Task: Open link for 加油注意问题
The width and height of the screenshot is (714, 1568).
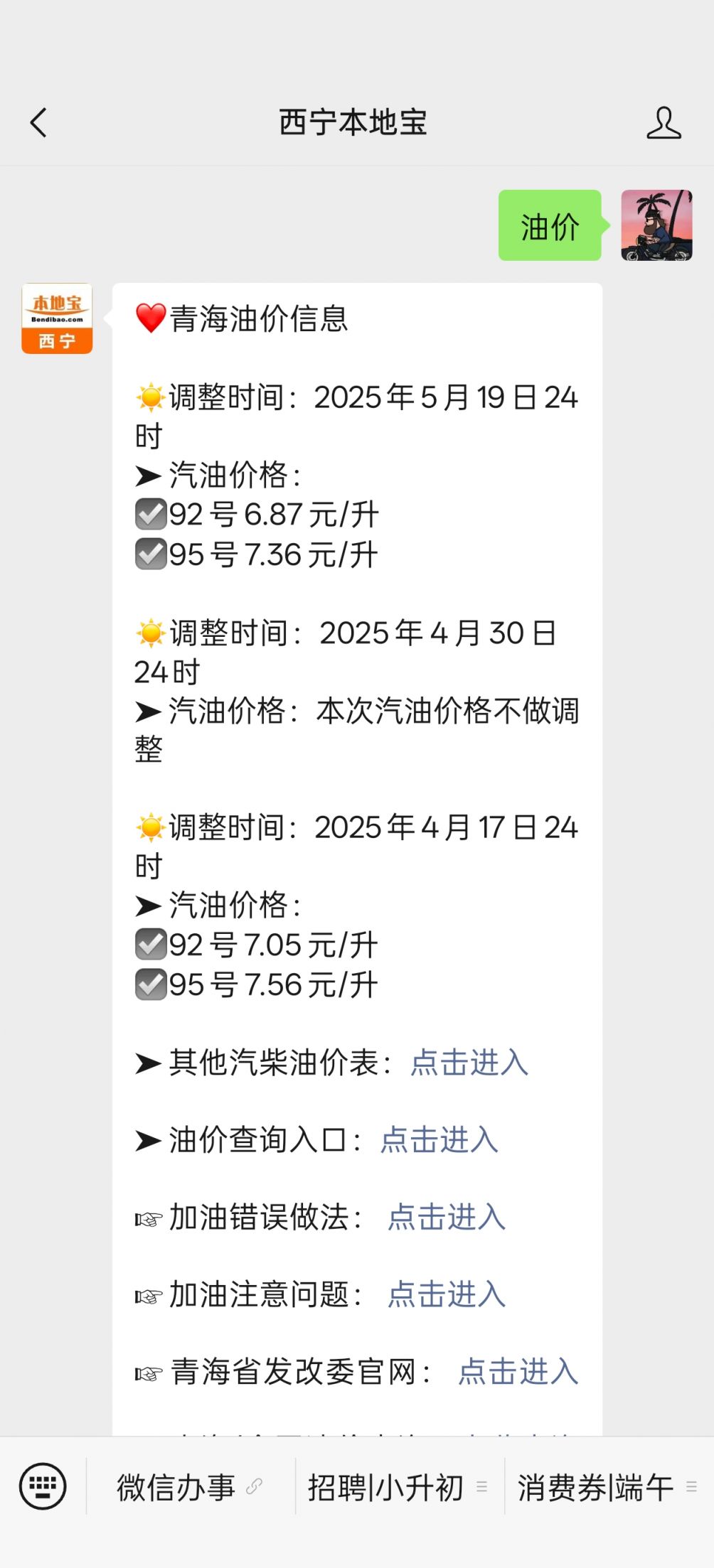Action: click(x=447, y=1294)
